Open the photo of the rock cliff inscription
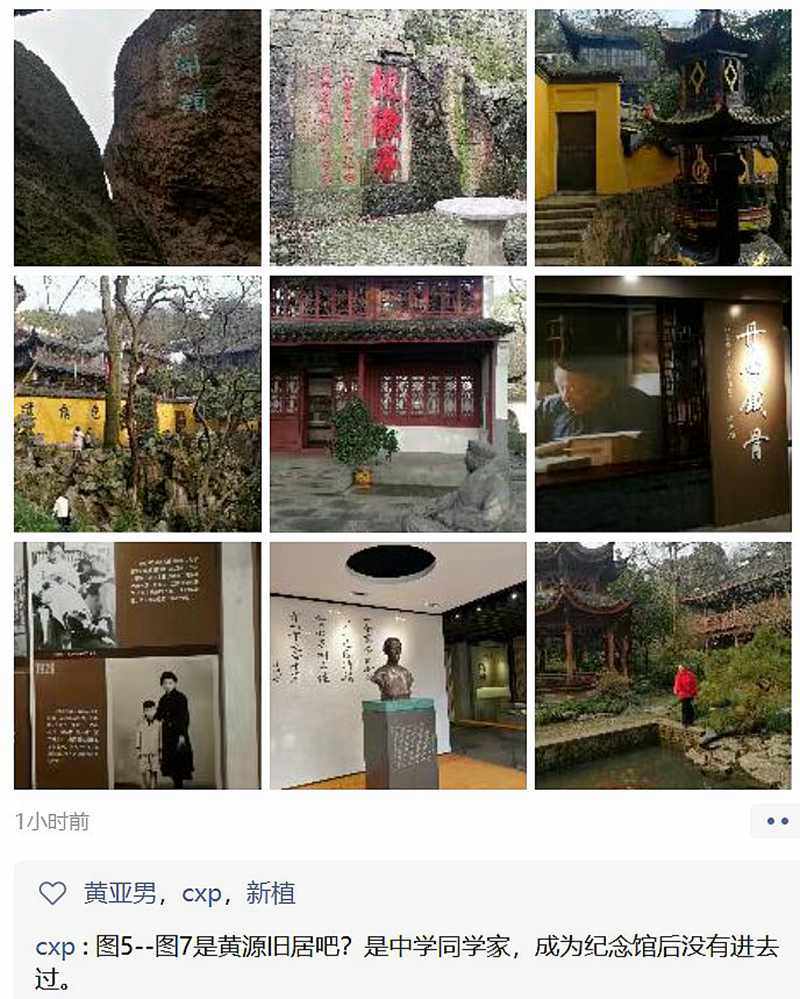 tap(137, 137)
